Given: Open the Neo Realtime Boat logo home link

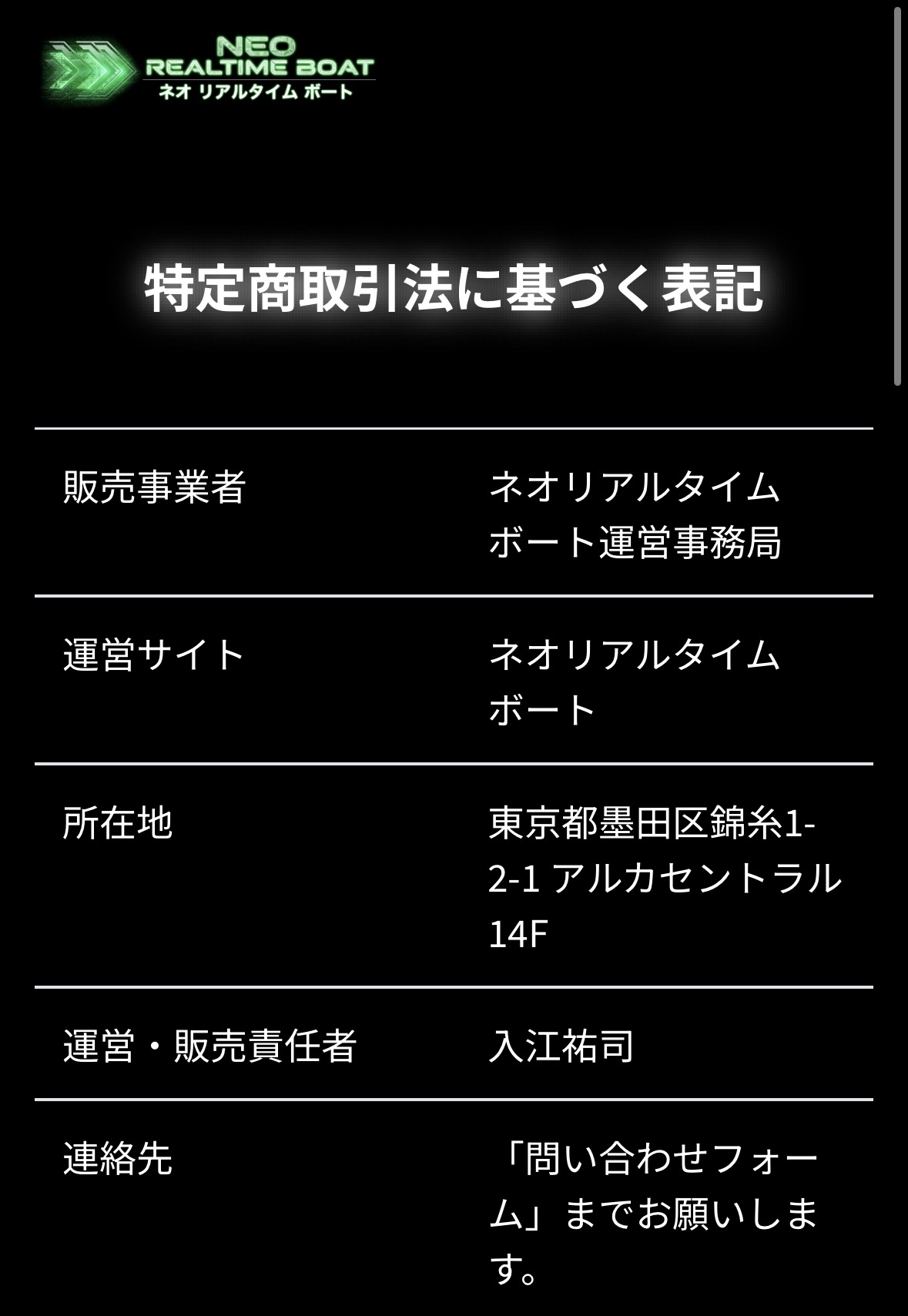Looking at the screenshot, I should coord(208,69).
